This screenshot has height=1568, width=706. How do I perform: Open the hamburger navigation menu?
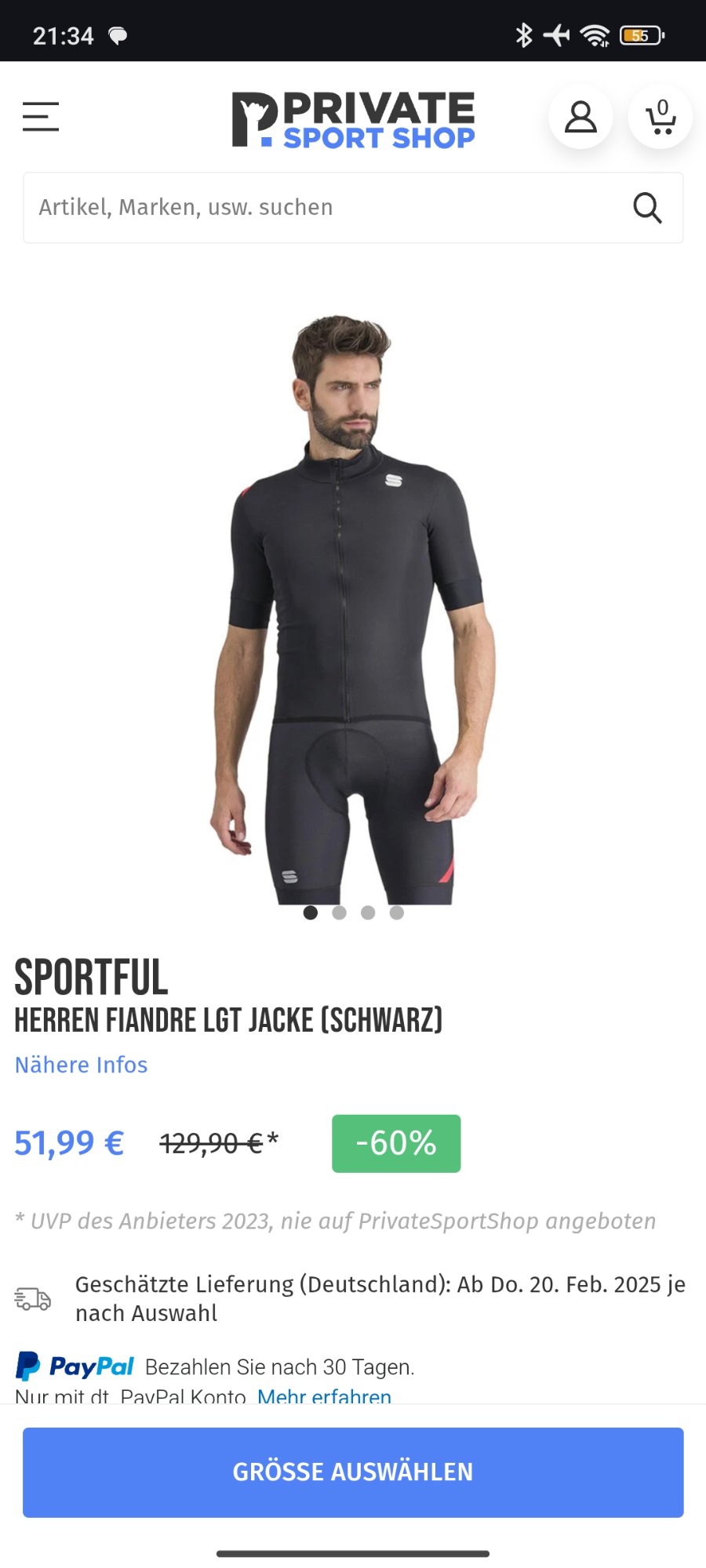pyautogui.click(x=41, y=117)
